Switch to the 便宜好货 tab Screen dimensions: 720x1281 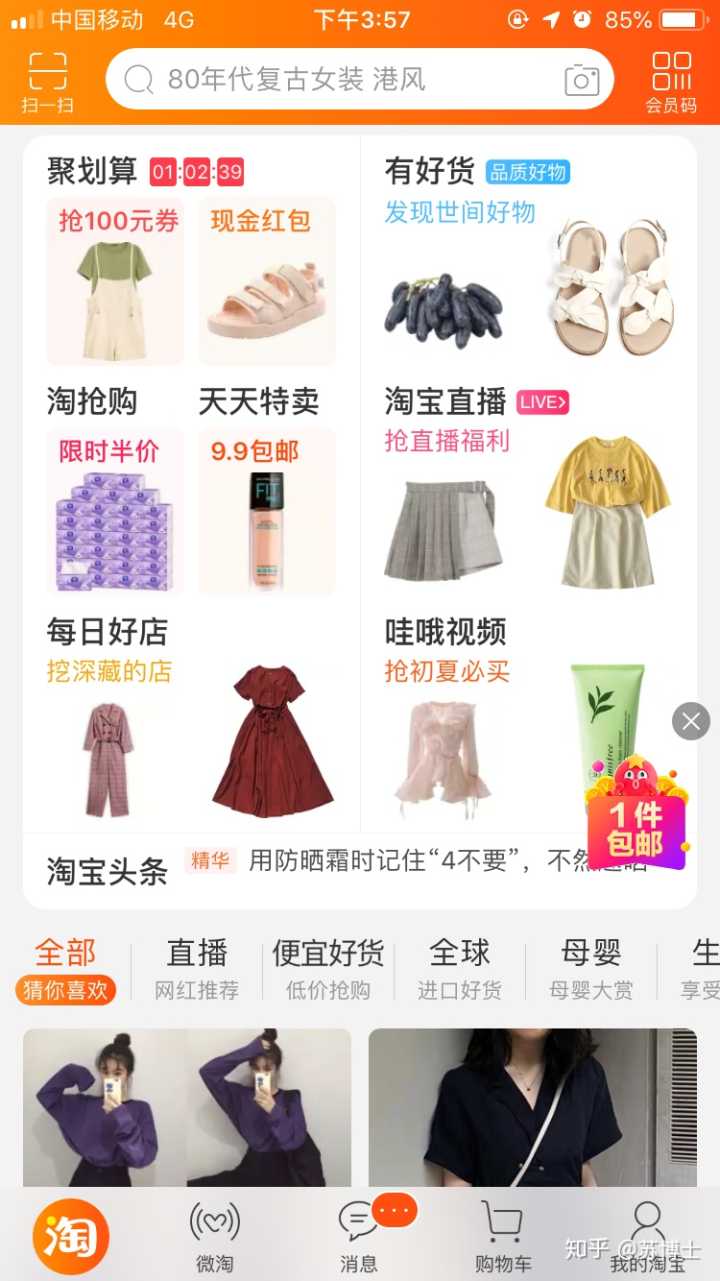[x=328, y=968]
